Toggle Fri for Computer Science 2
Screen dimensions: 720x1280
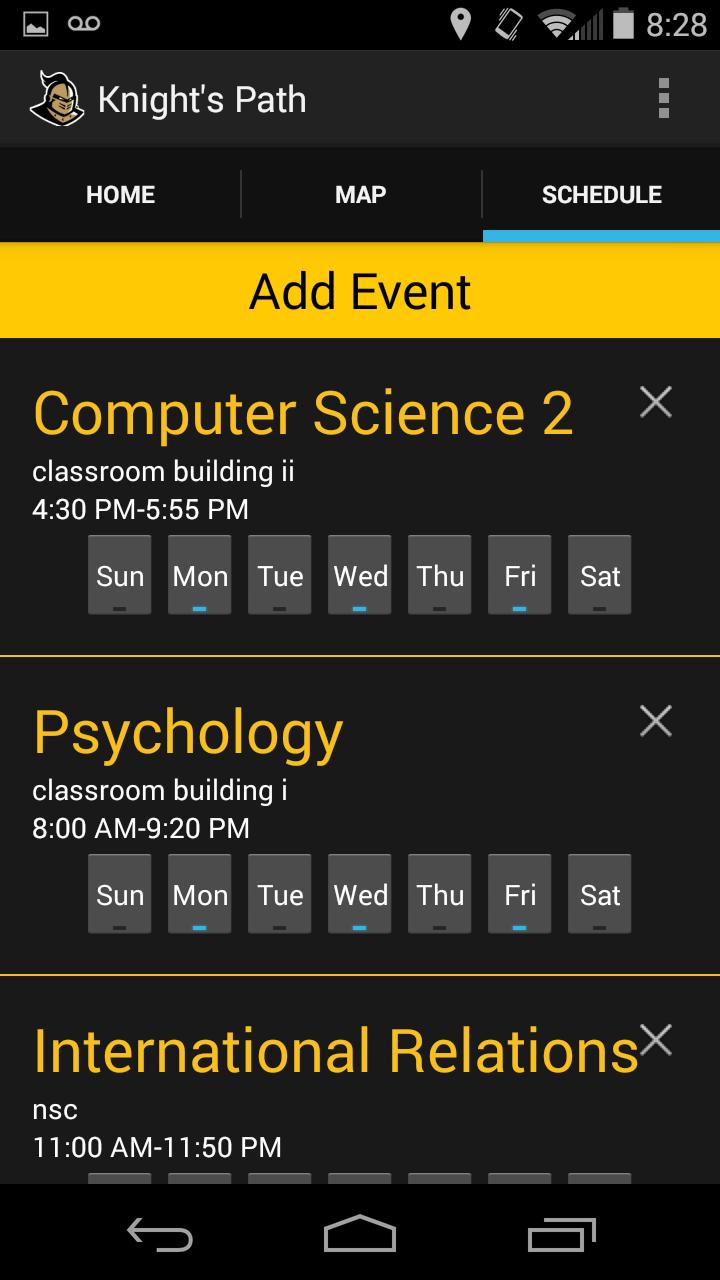coord(520,576)
